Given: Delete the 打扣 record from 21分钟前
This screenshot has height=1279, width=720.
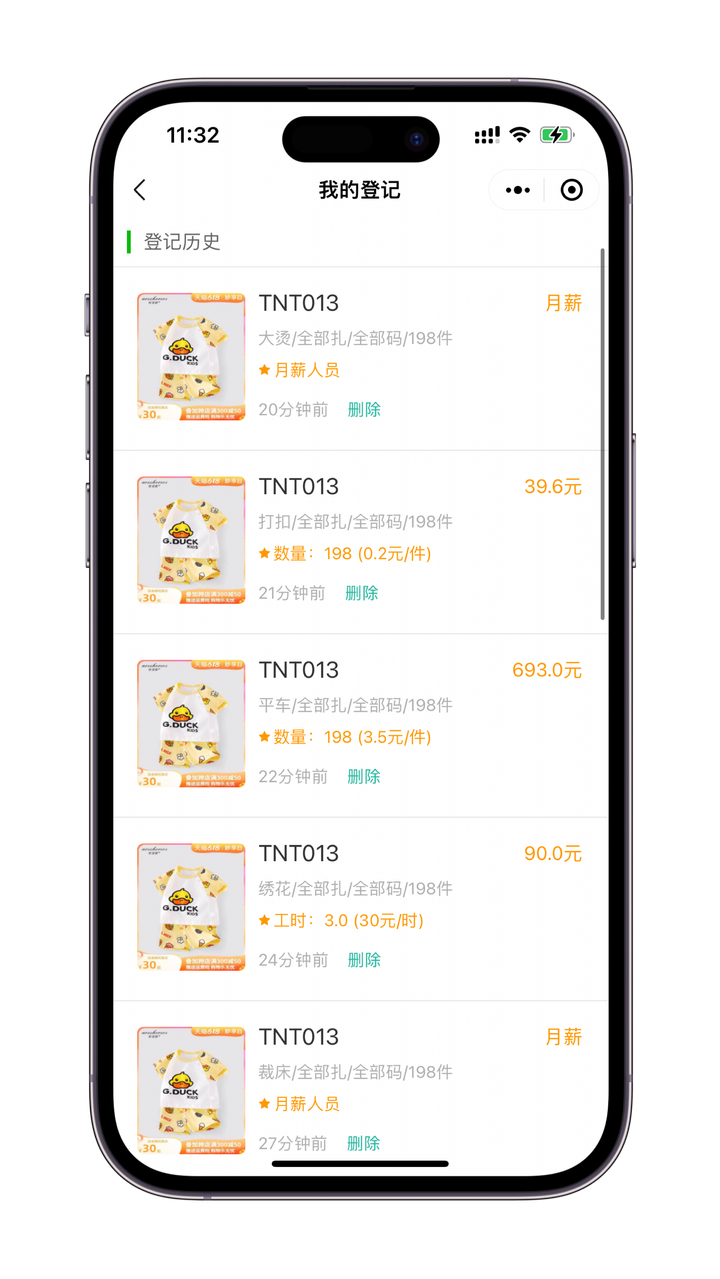Looking at the screenshot, I should [362, 593].
